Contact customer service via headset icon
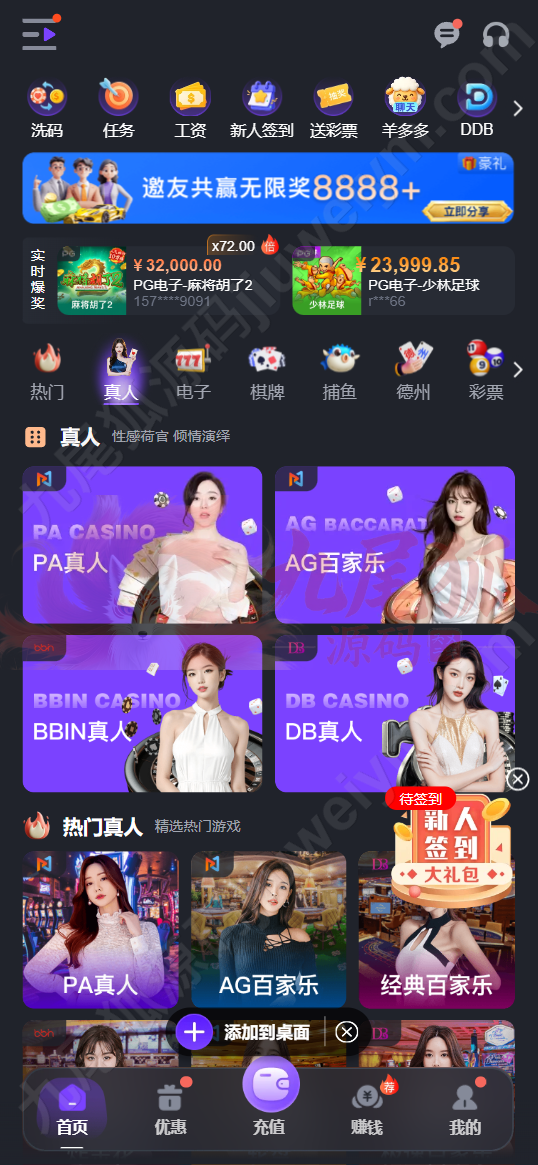 (x=496, y=35)
